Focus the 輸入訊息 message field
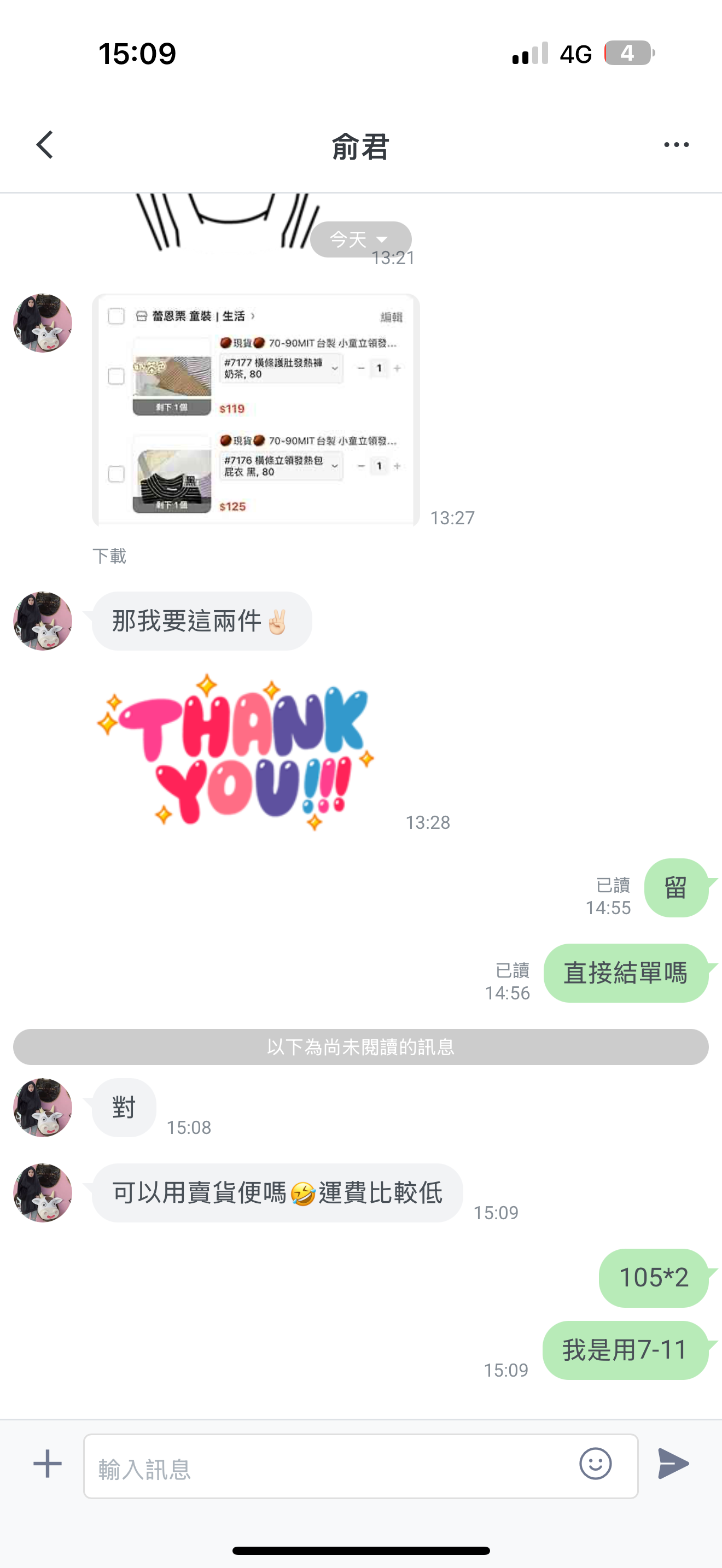 point(329,1467)
